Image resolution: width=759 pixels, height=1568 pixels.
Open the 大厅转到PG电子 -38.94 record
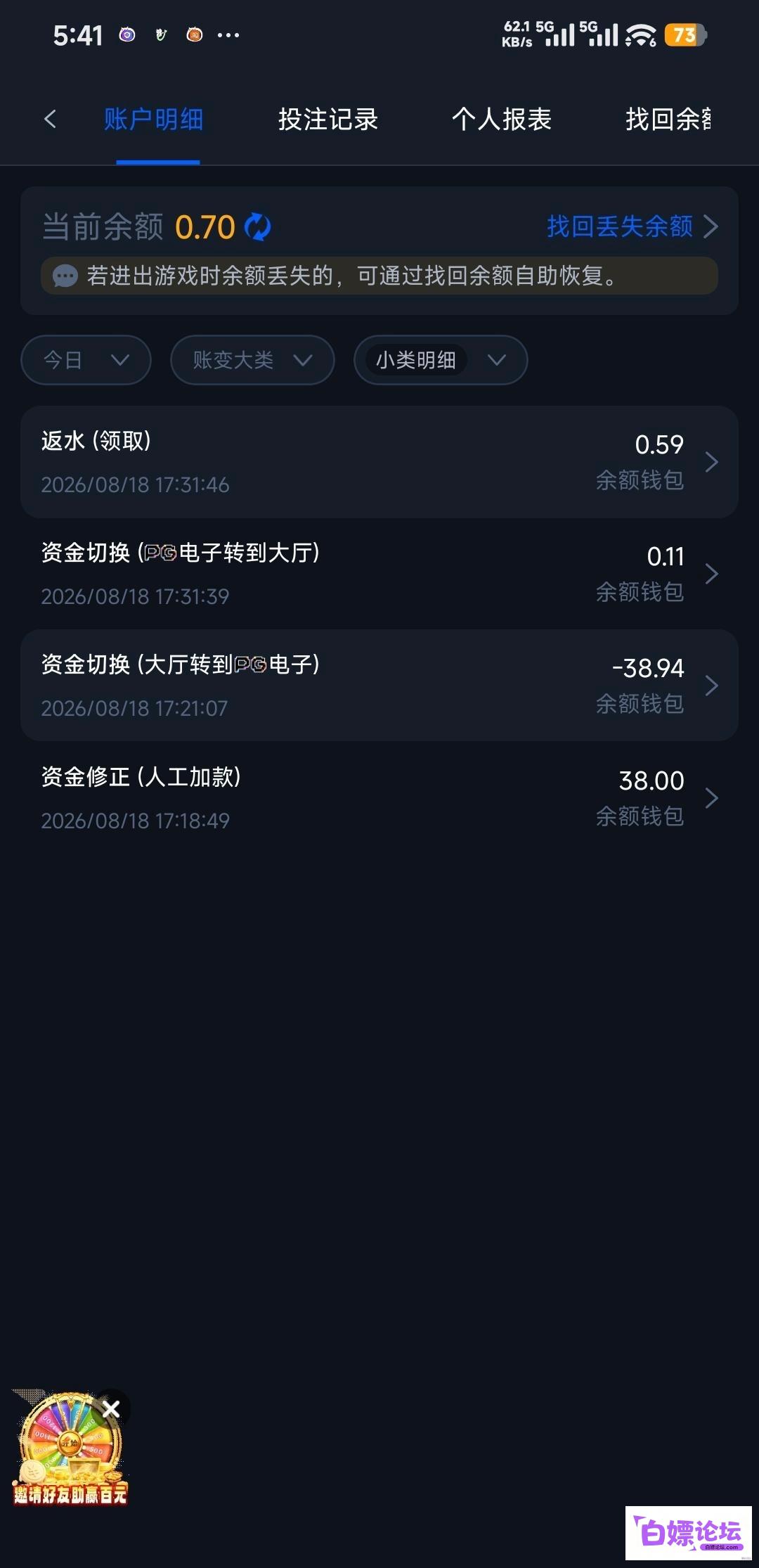[x=379, y=686]
